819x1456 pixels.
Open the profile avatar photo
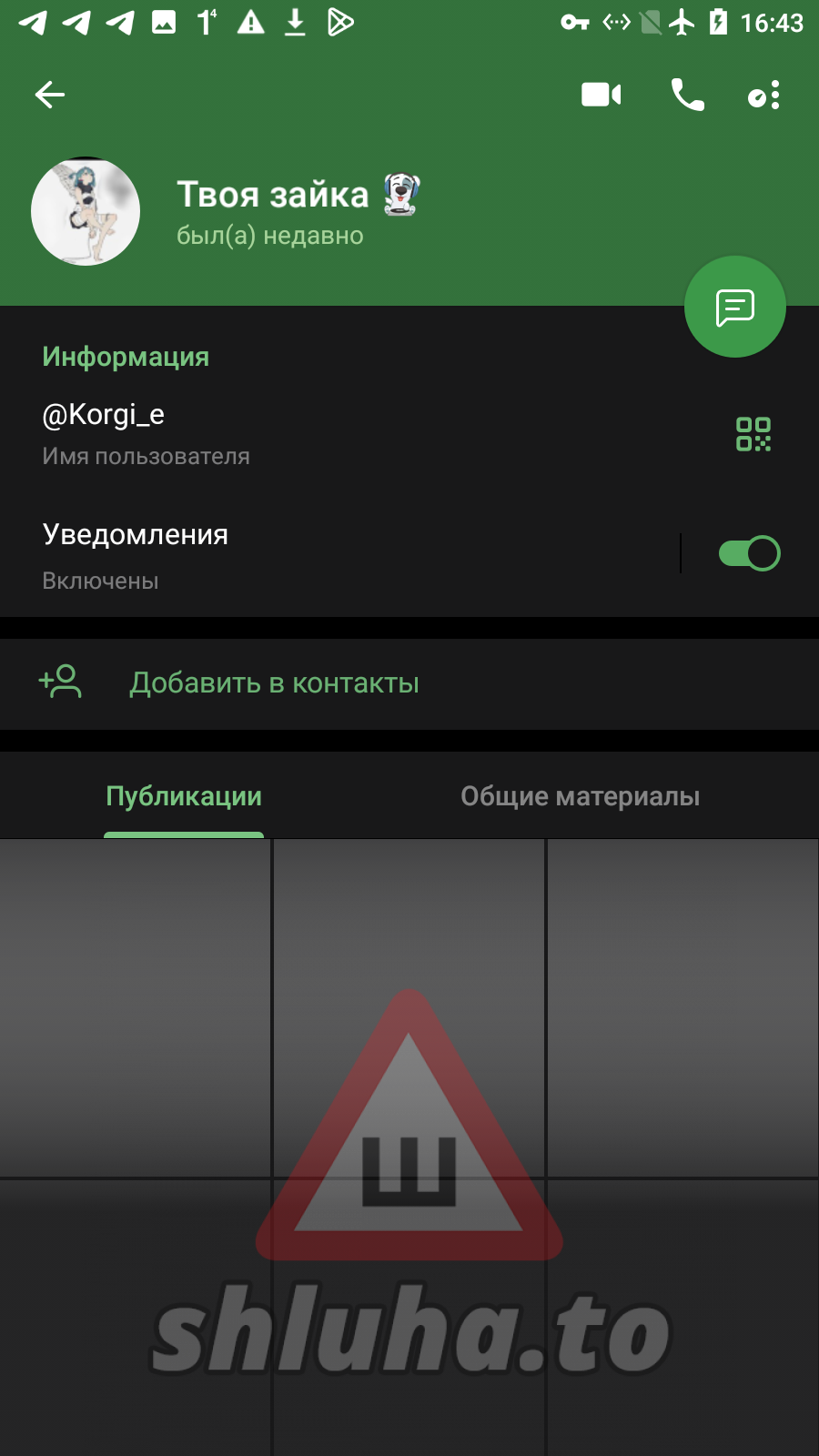(86, 212)
